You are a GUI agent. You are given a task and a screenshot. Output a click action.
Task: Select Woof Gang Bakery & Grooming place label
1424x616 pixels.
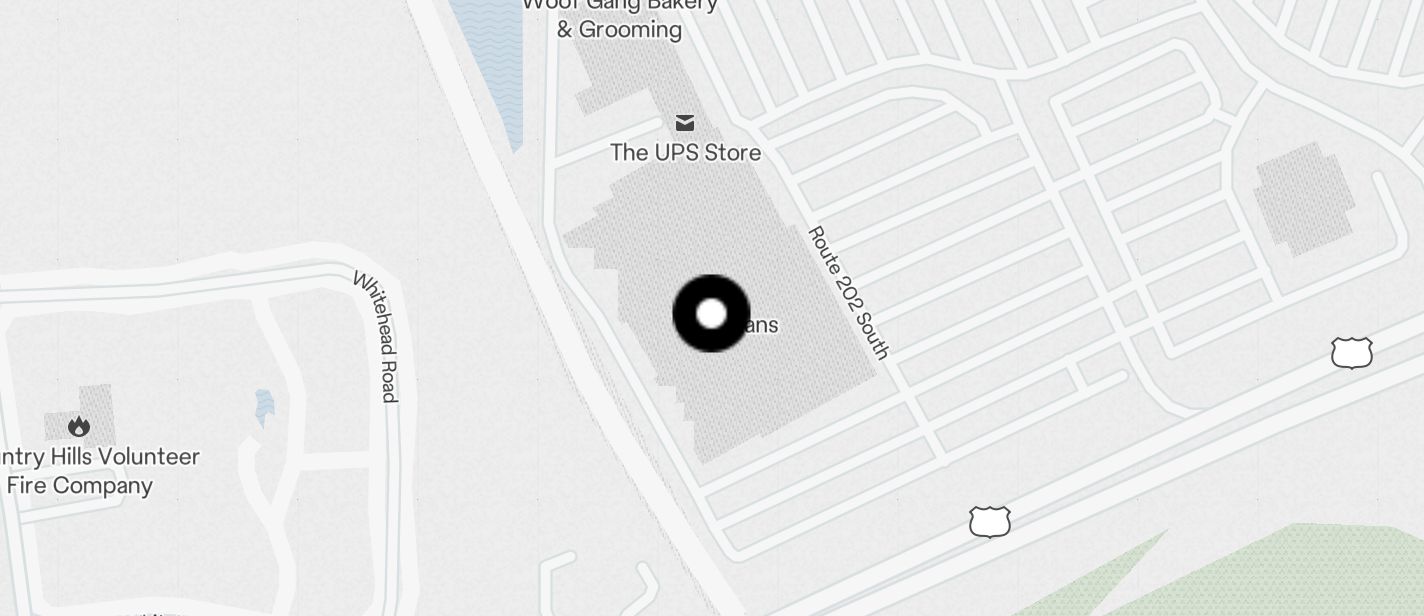[x=620, y=18]
